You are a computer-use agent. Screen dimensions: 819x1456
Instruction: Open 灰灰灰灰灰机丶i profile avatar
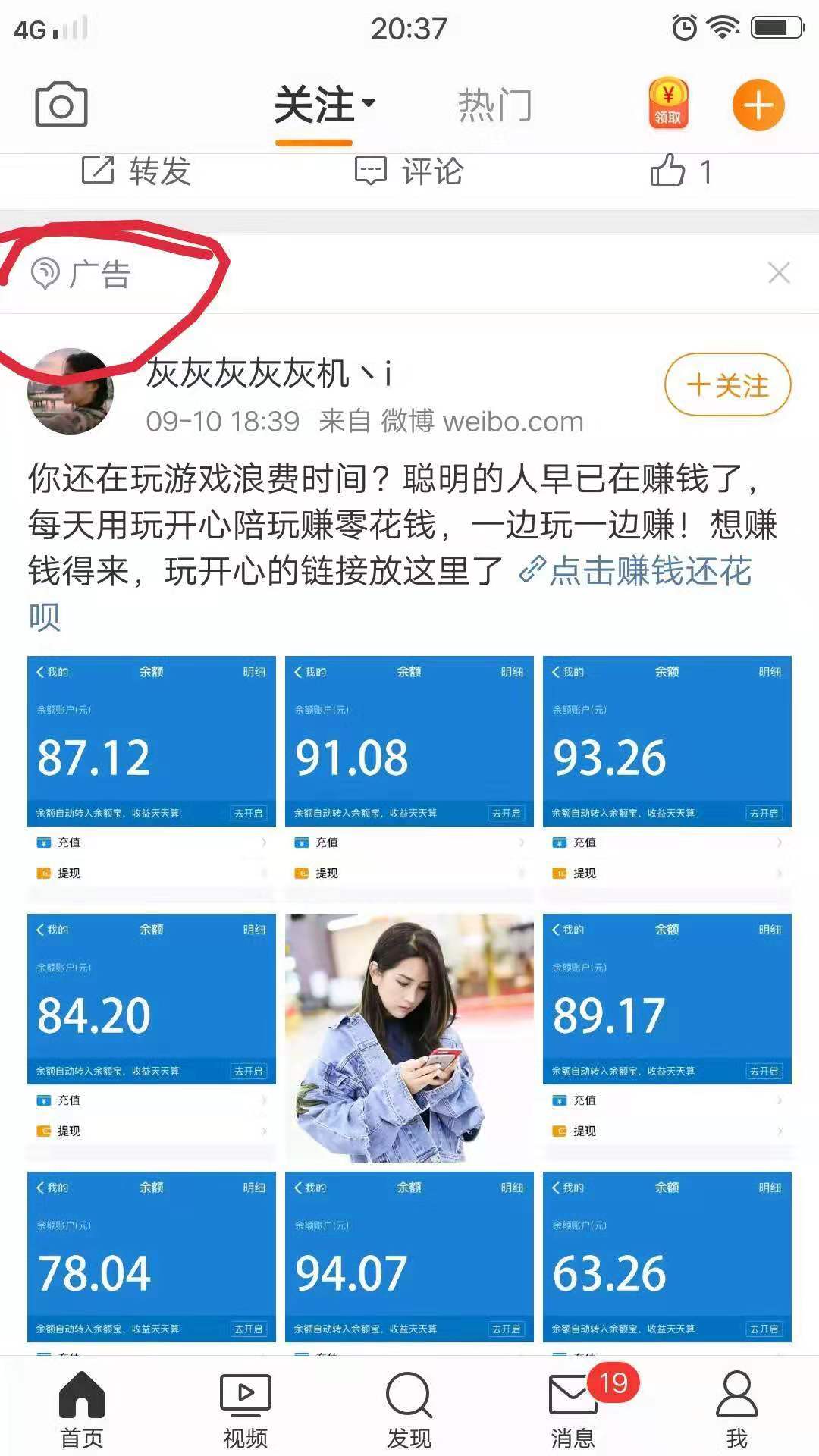(x=71, y=391)
